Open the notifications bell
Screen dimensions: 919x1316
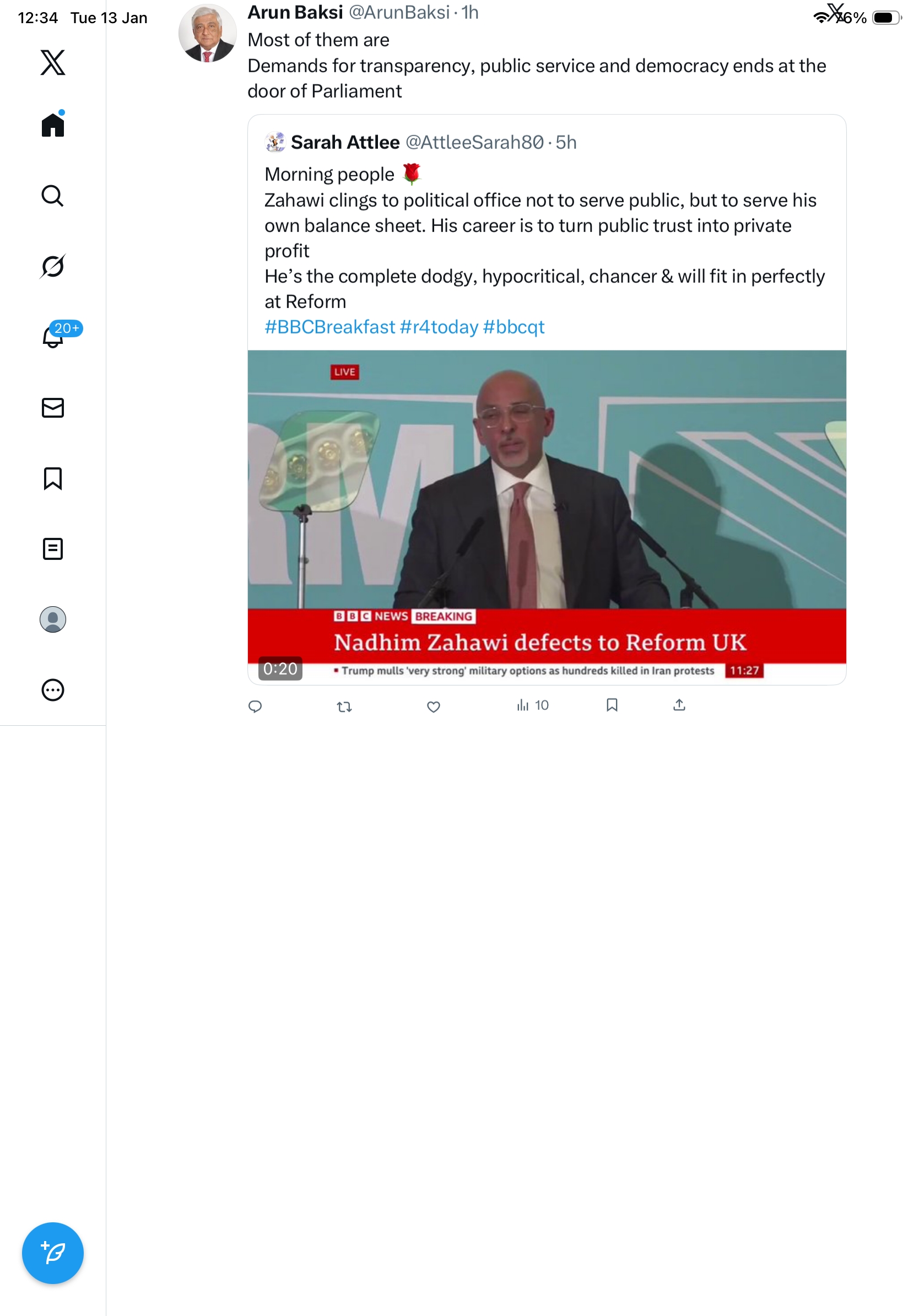tap(53, 337)
